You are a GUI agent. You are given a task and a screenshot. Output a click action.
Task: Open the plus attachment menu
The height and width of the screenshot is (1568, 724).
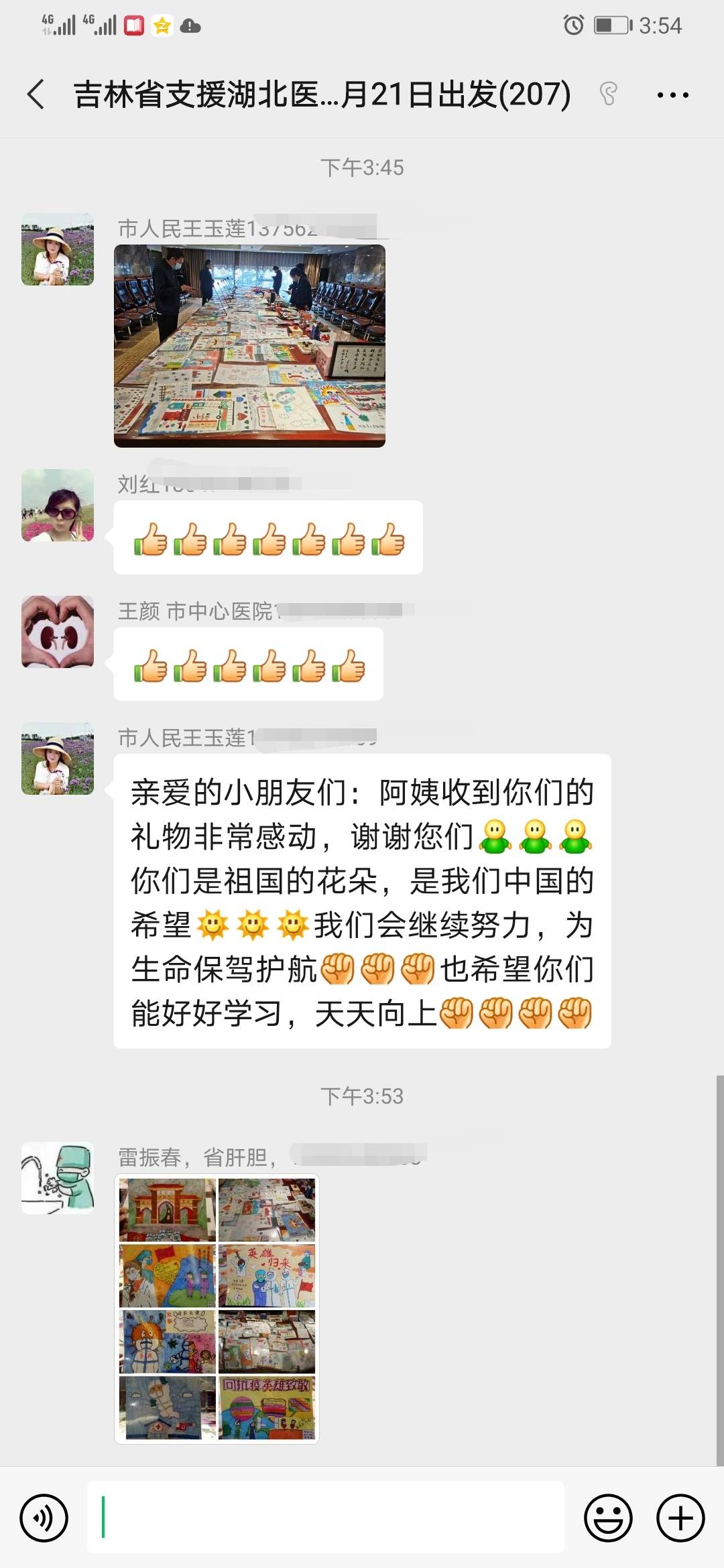click(680, 1518)
